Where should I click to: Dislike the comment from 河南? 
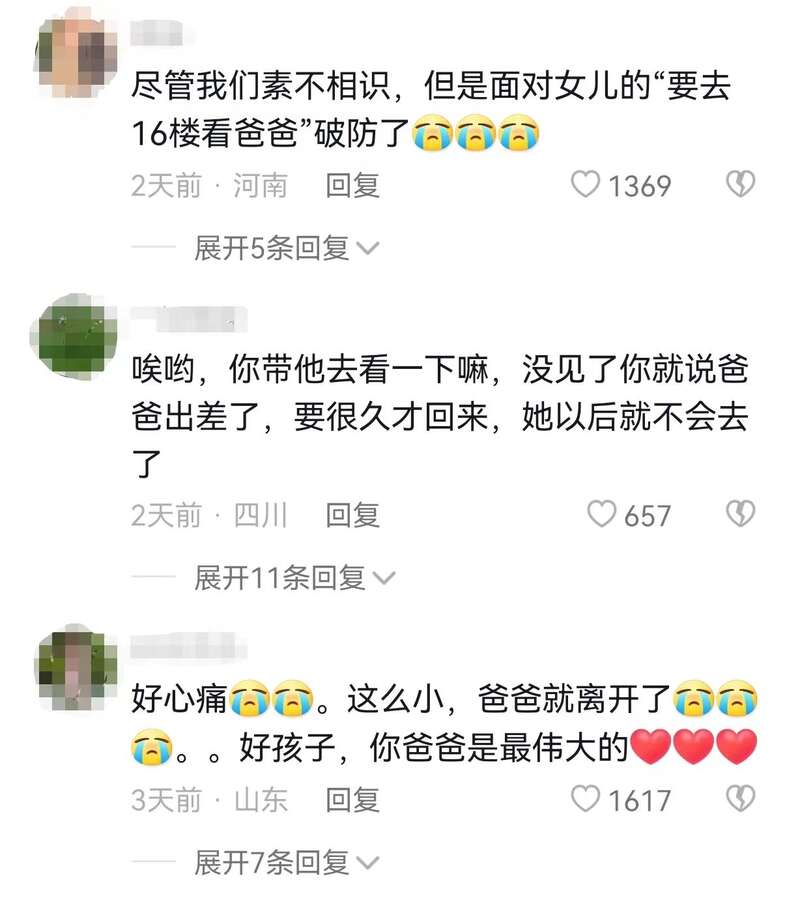(739, 185)
